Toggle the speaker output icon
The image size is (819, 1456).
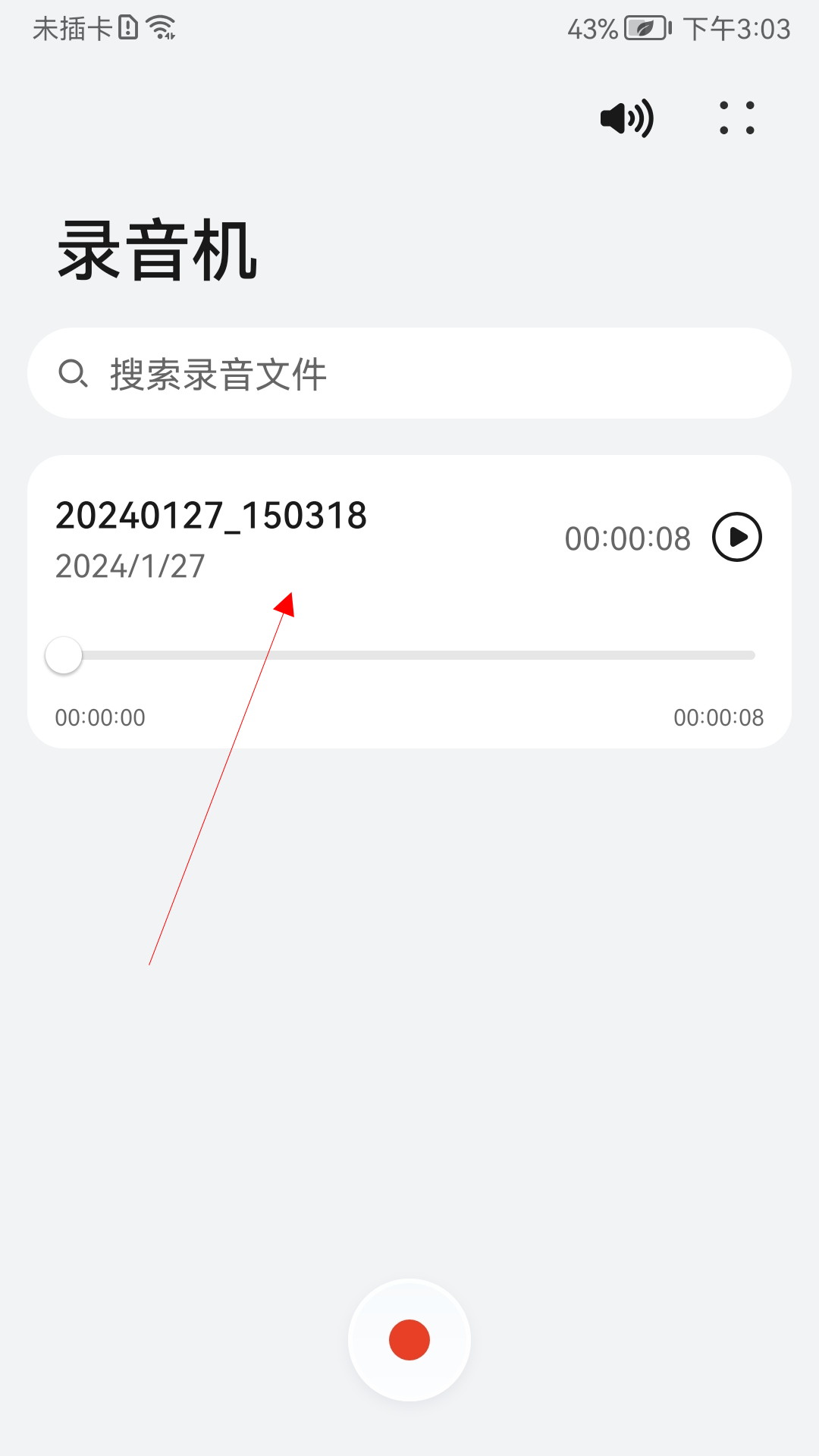tap(626, 118)
